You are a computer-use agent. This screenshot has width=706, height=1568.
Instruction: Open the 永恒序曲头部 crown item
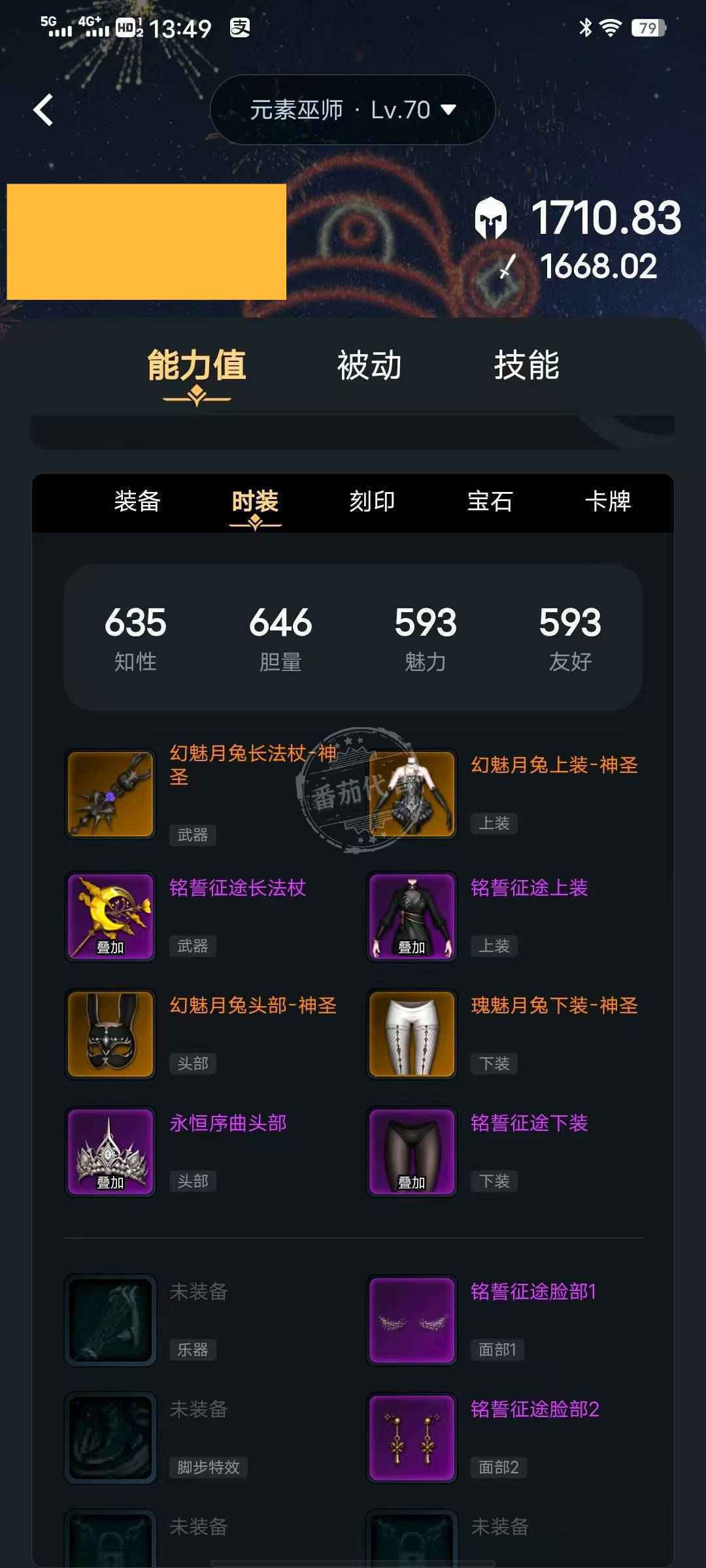[x=110, y=1151]
